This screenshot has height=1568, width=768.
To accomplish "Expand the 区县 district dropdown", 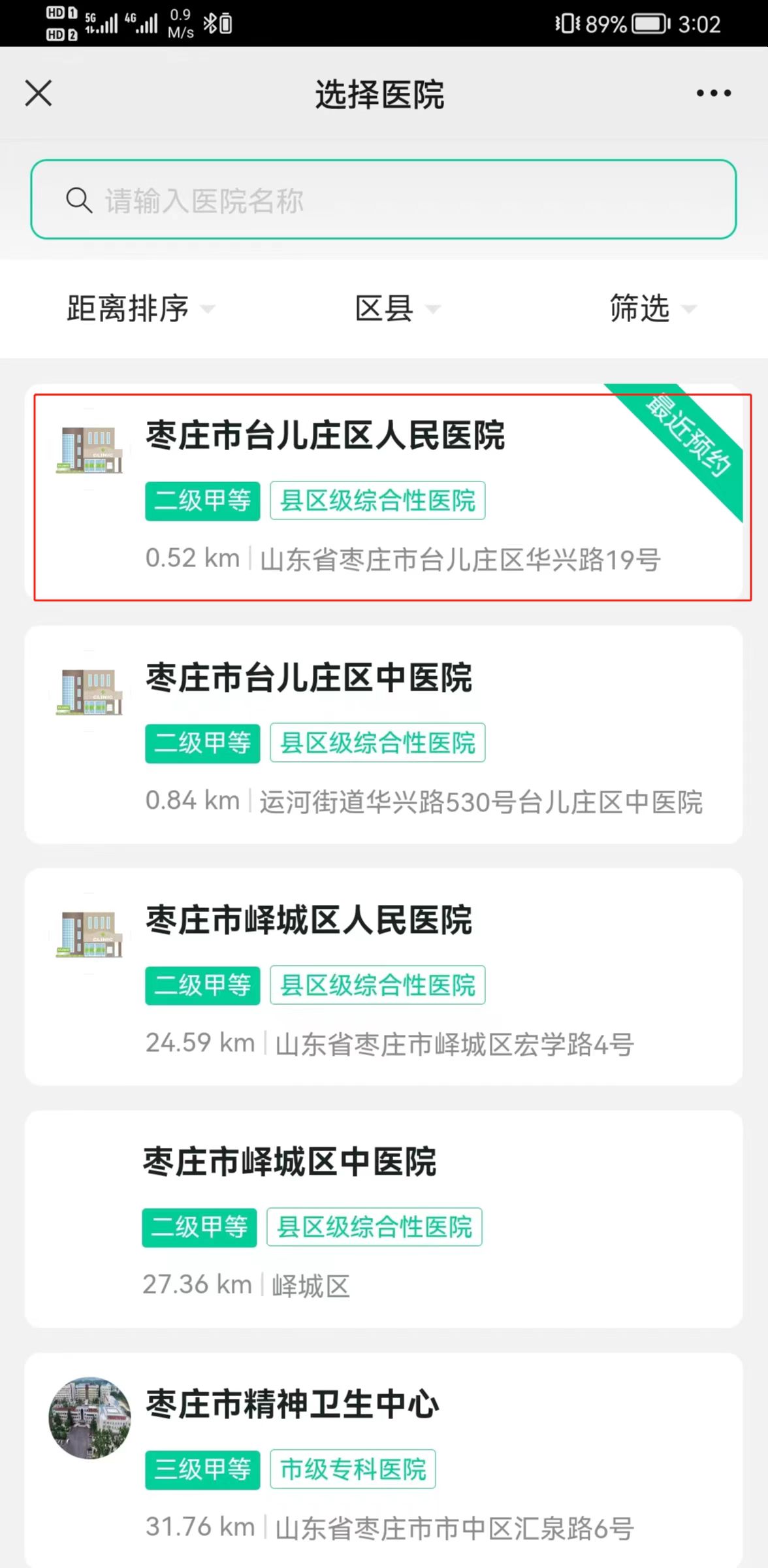I will [396, 308].
